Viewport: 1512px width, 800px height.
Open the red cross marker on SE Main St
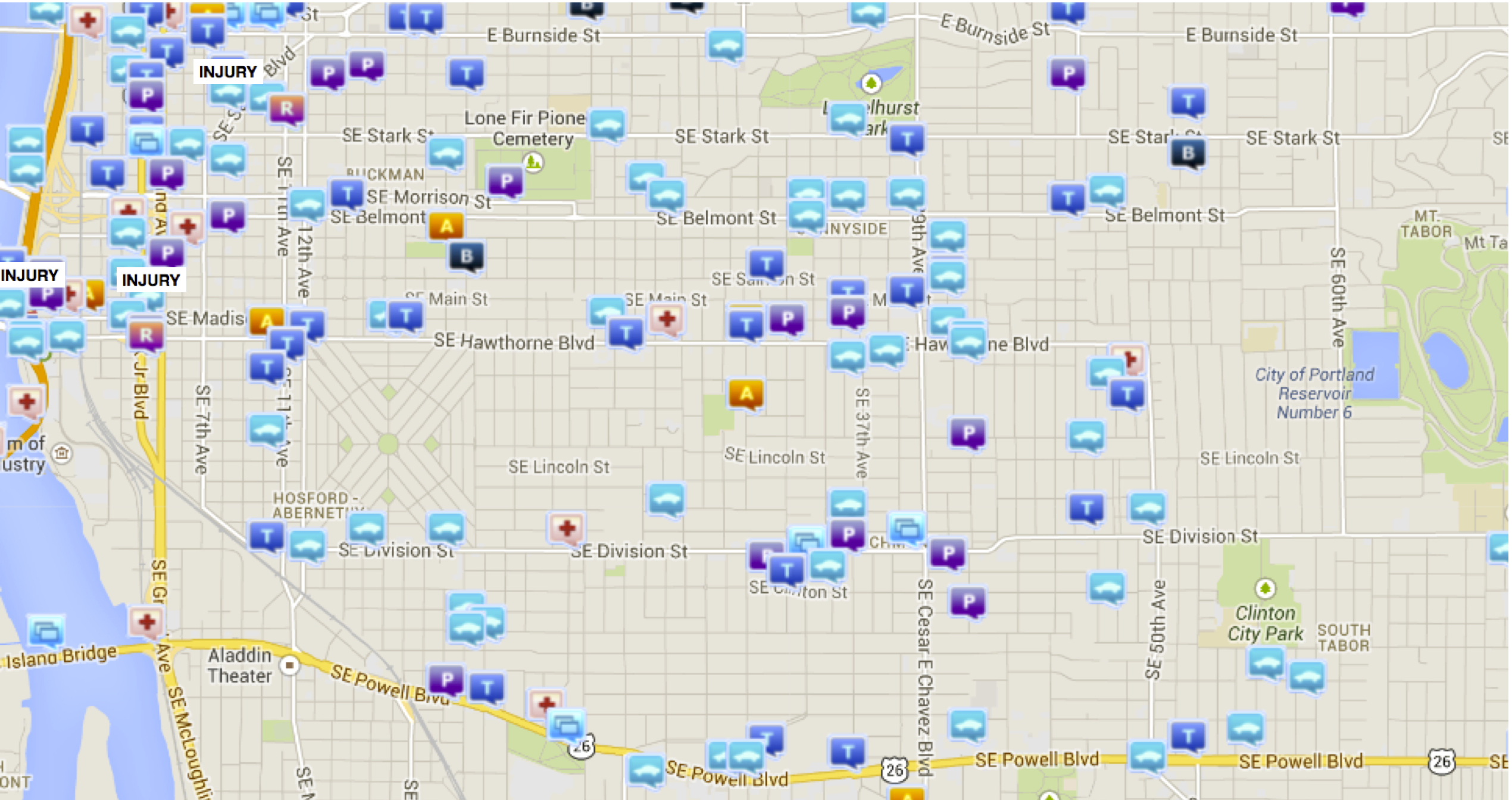coord(667,319)
